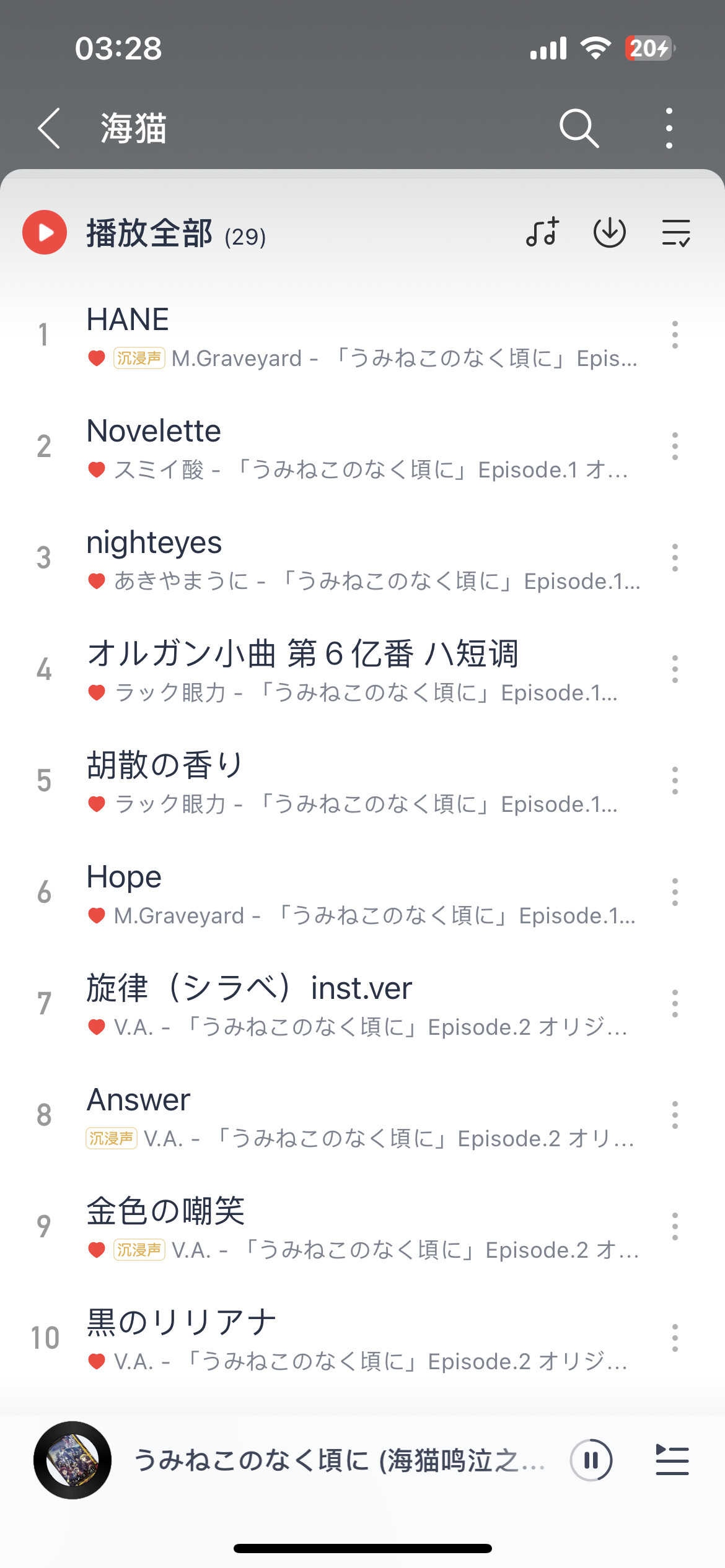Add songs to the playlist

pyautogui.click(x=543, y=233)
